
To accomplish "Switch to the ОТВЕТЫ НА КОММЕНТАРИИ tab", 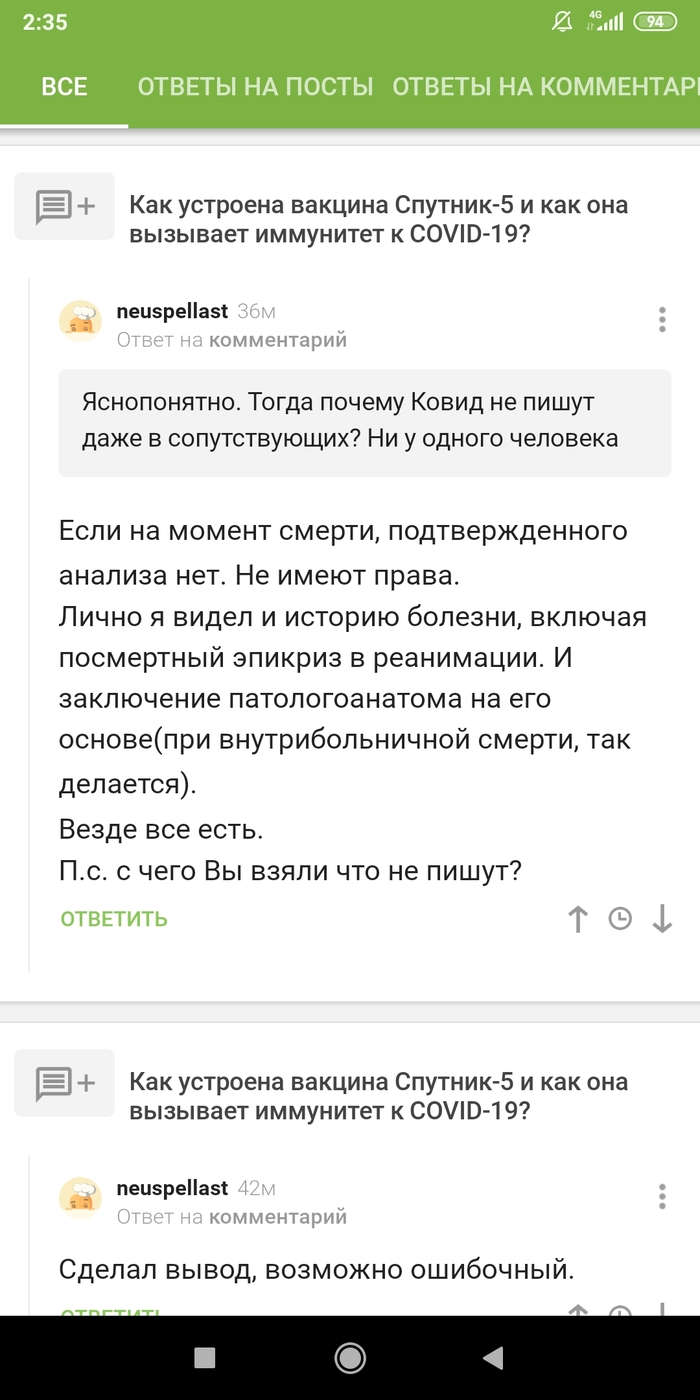I will click(545, 87).
